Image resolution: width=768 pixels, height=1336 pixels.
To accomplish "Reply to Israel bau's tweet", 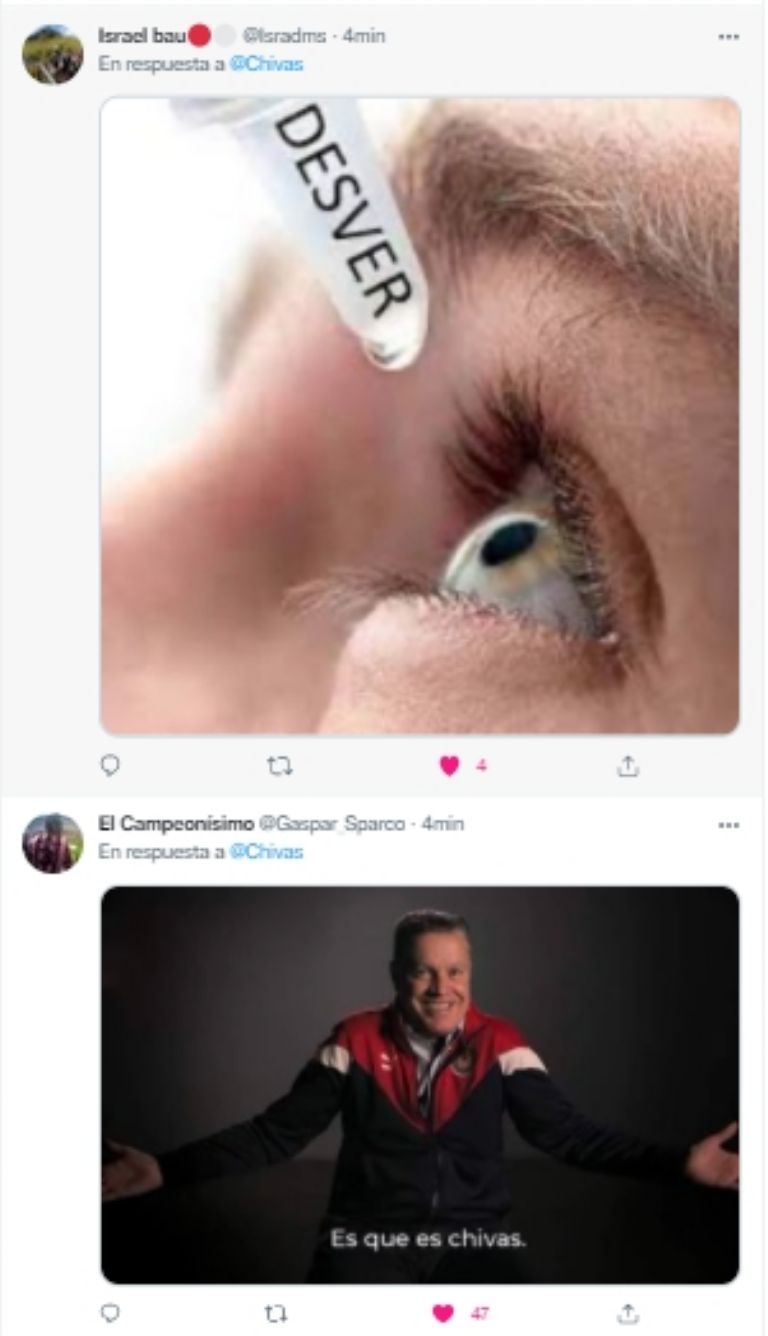I will pos(110,766).
